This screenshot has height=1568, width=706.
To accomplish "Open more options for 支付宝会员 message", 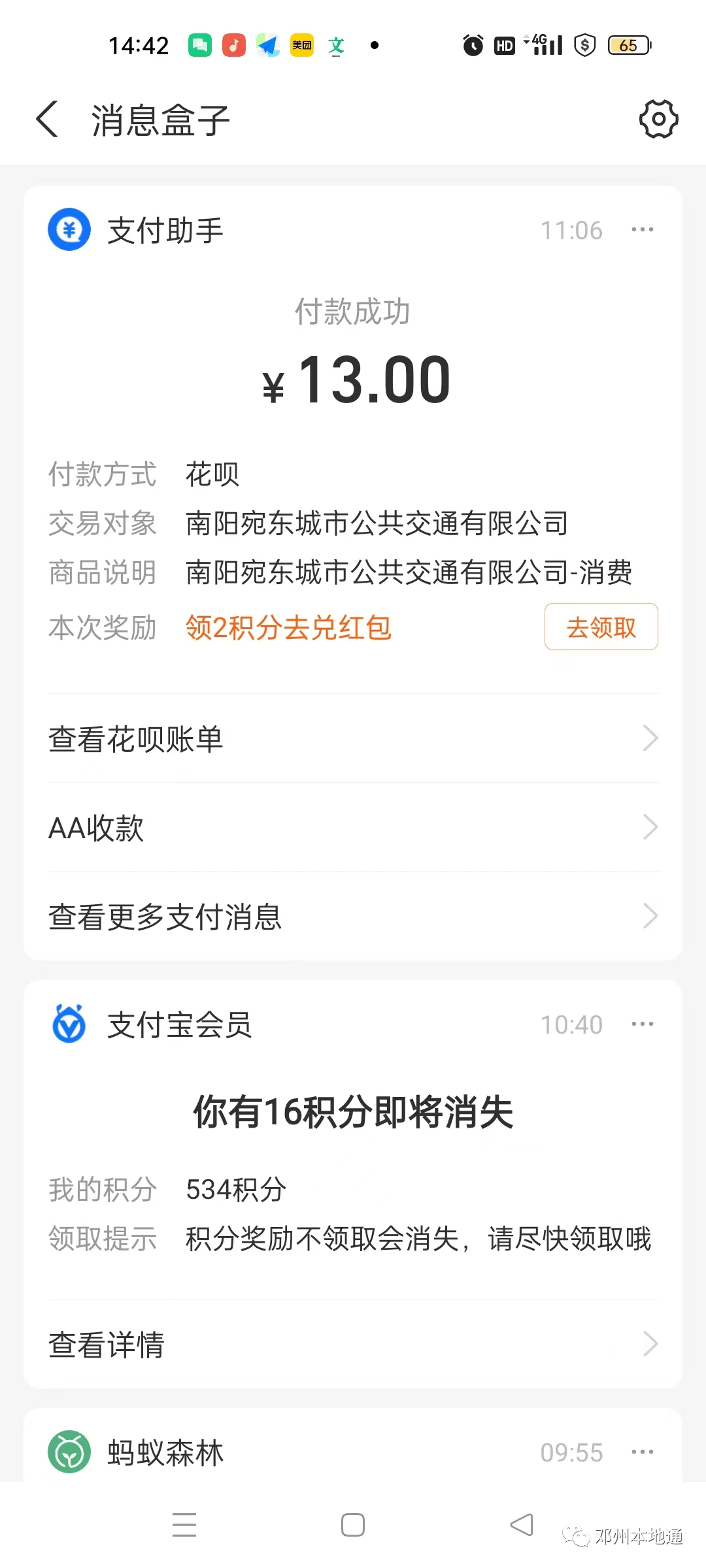I will pos(642,1024).
